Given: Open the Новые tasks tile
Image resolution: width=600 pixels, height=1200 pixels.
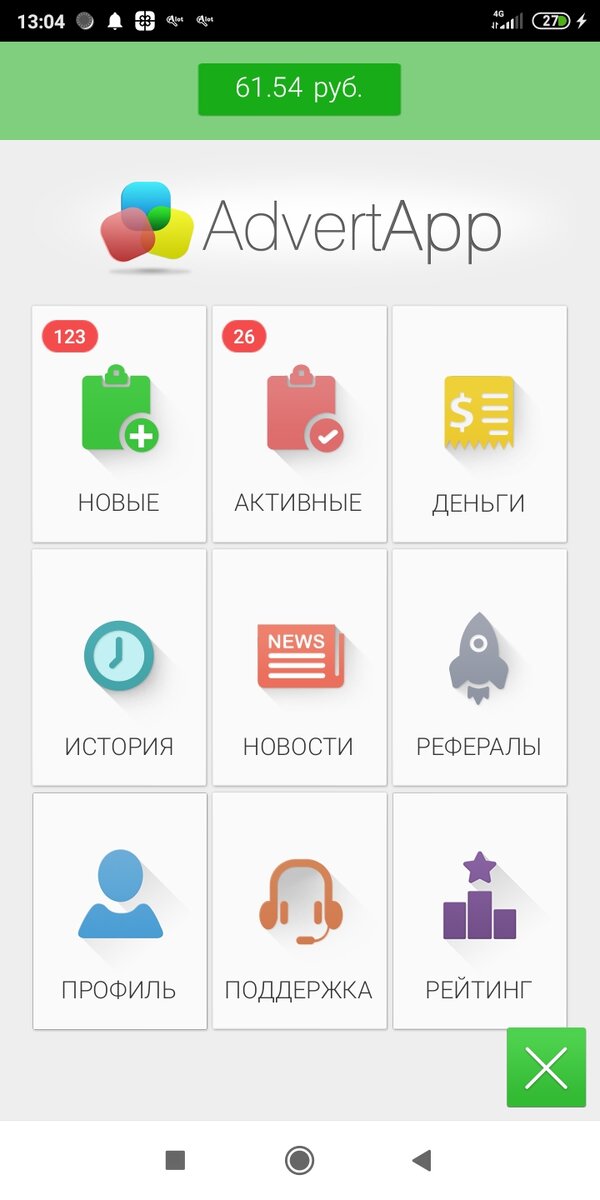Looking at the screenshot, I should (x=119, y=424).
